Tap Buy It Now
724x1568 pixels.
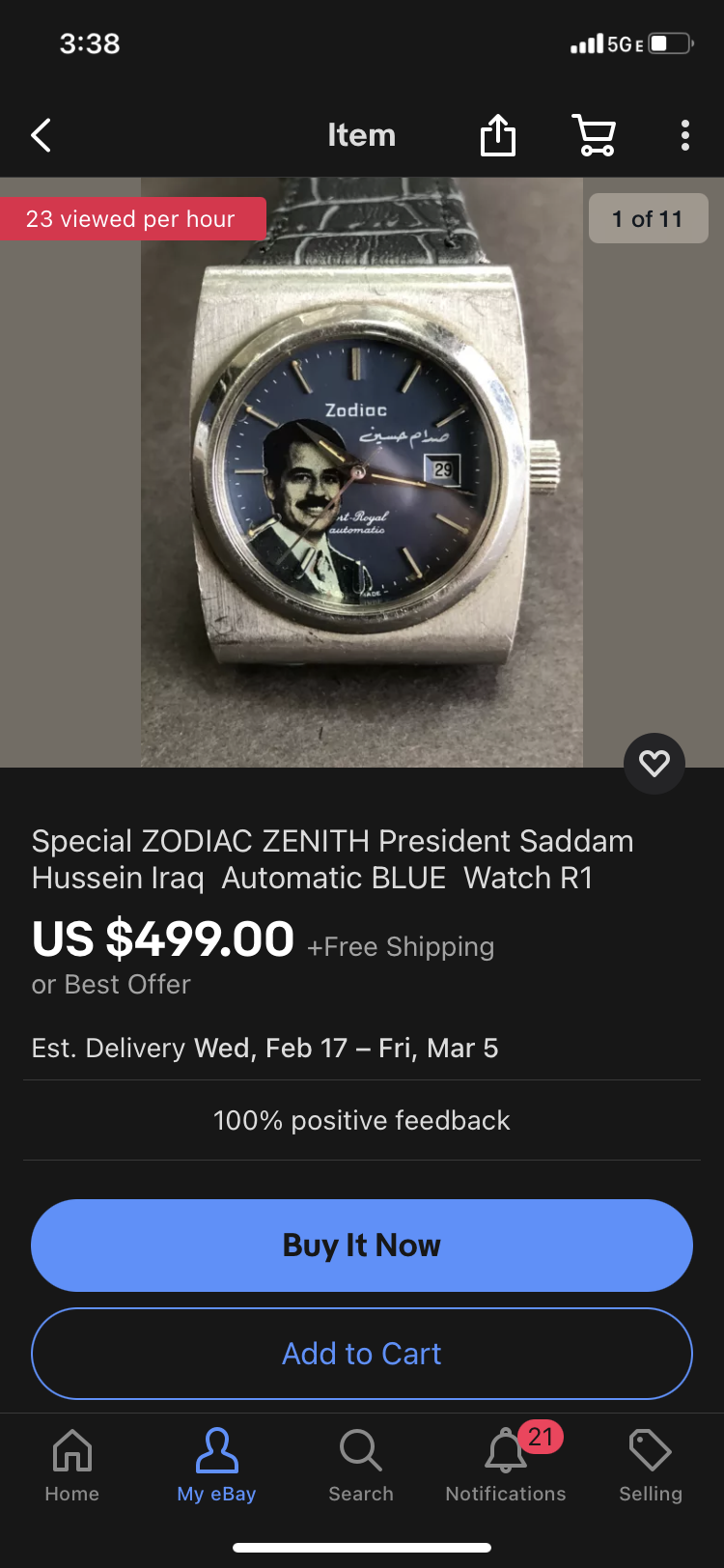coord(362,1245)
